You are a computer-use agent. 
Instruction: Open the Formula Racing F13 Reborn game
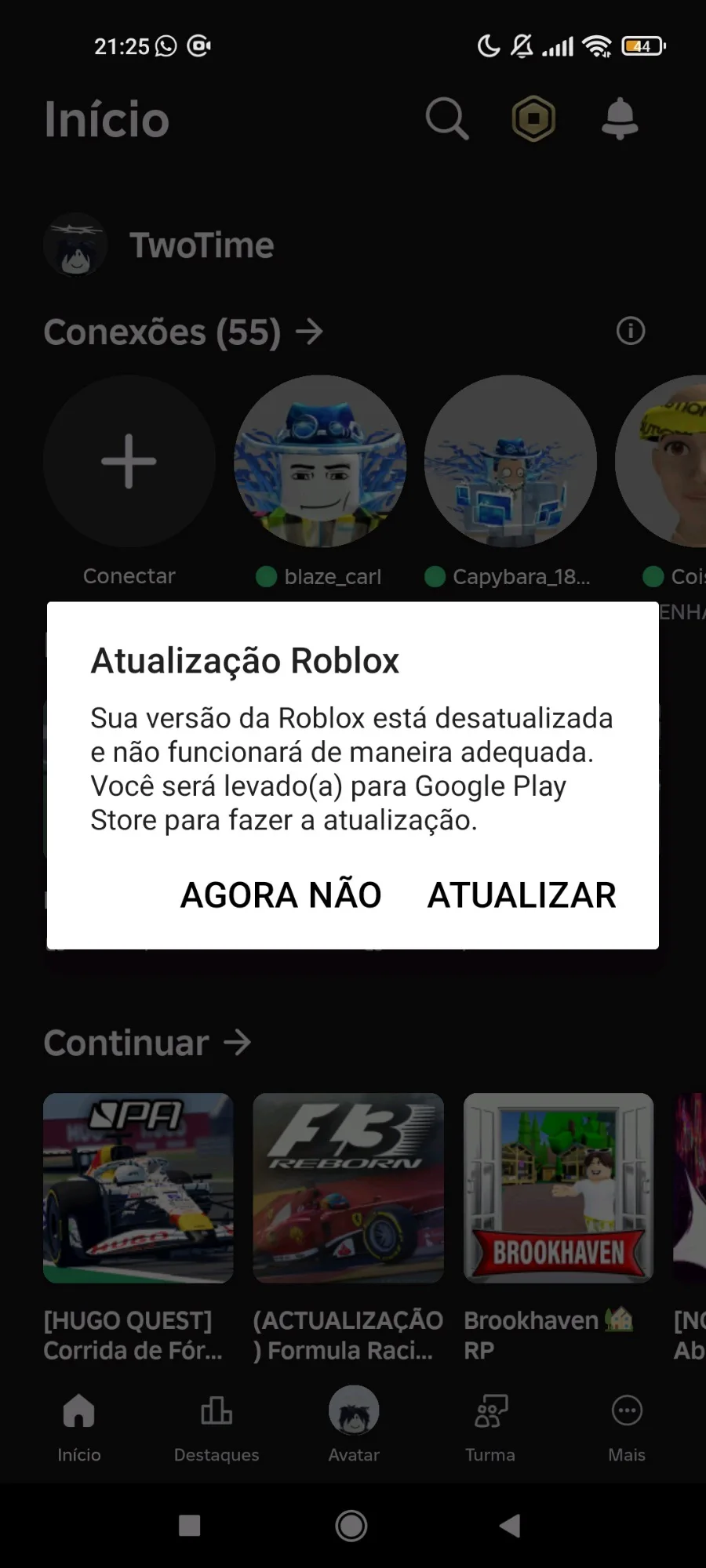(348, 1188)
